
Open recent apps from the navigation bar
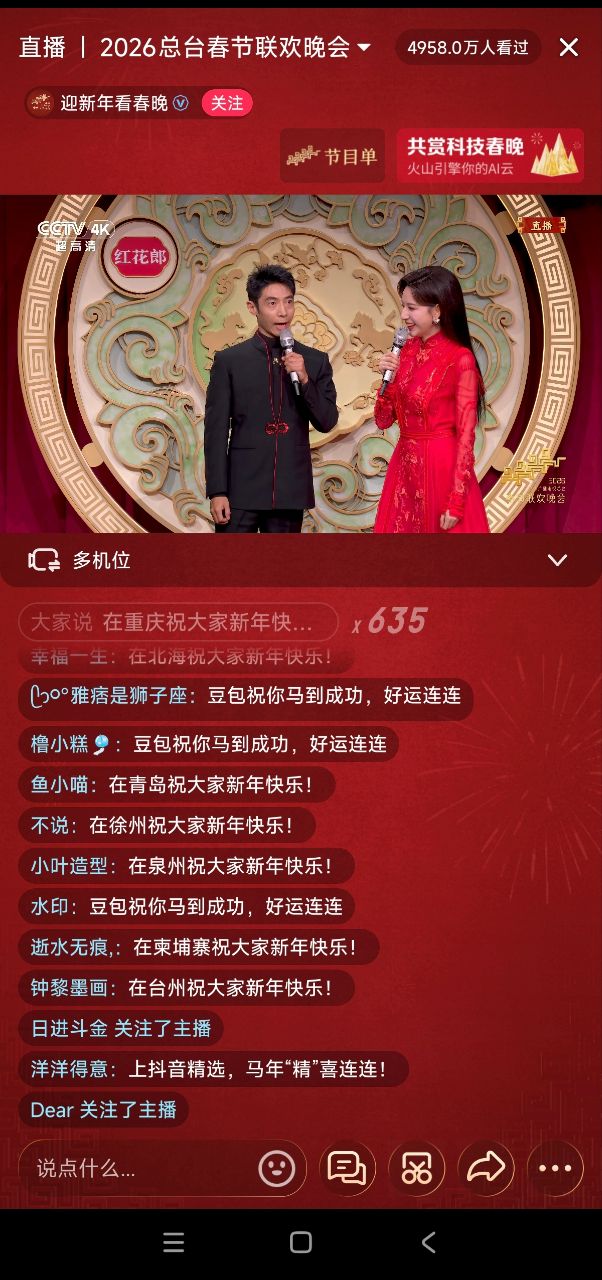coord(174,1242)
